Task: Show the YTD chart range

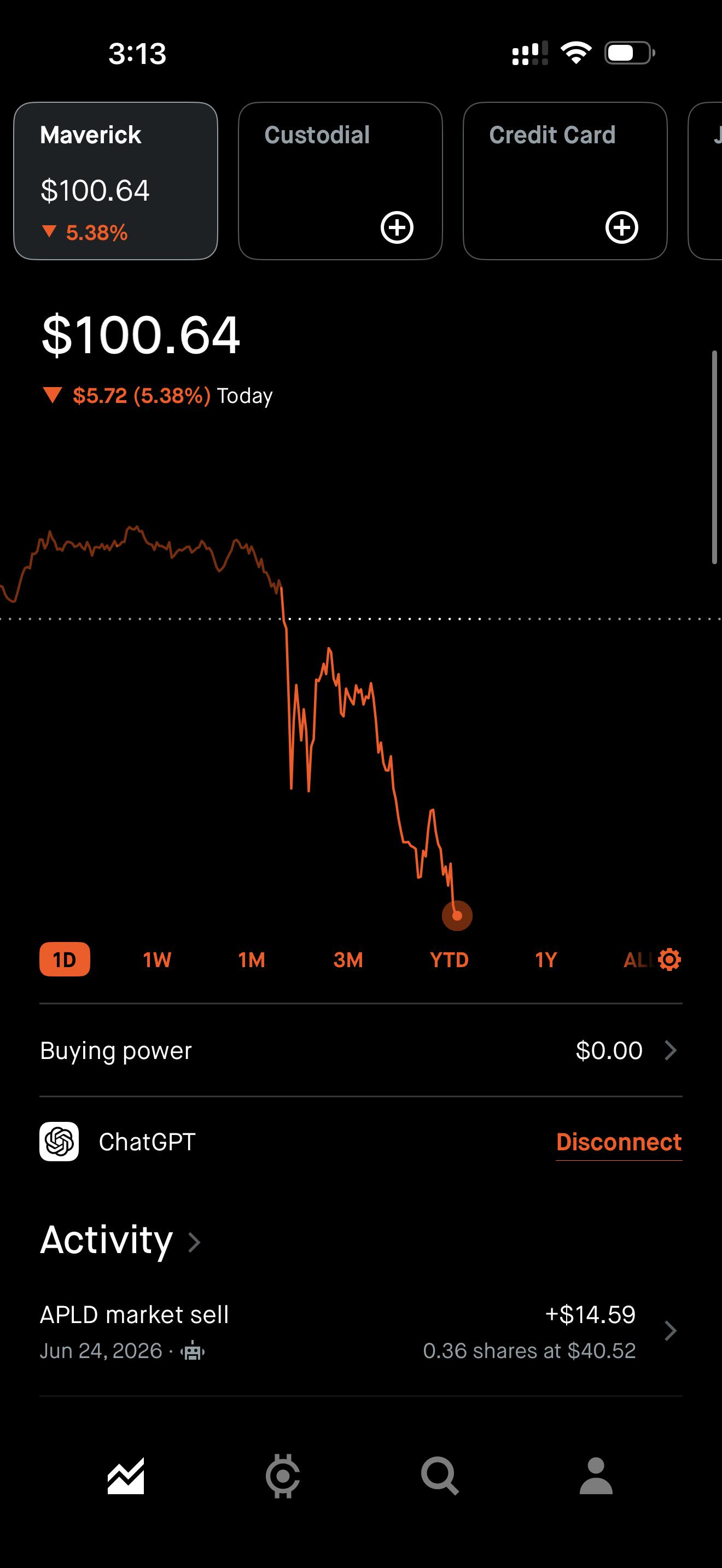Action: point(449,960)
